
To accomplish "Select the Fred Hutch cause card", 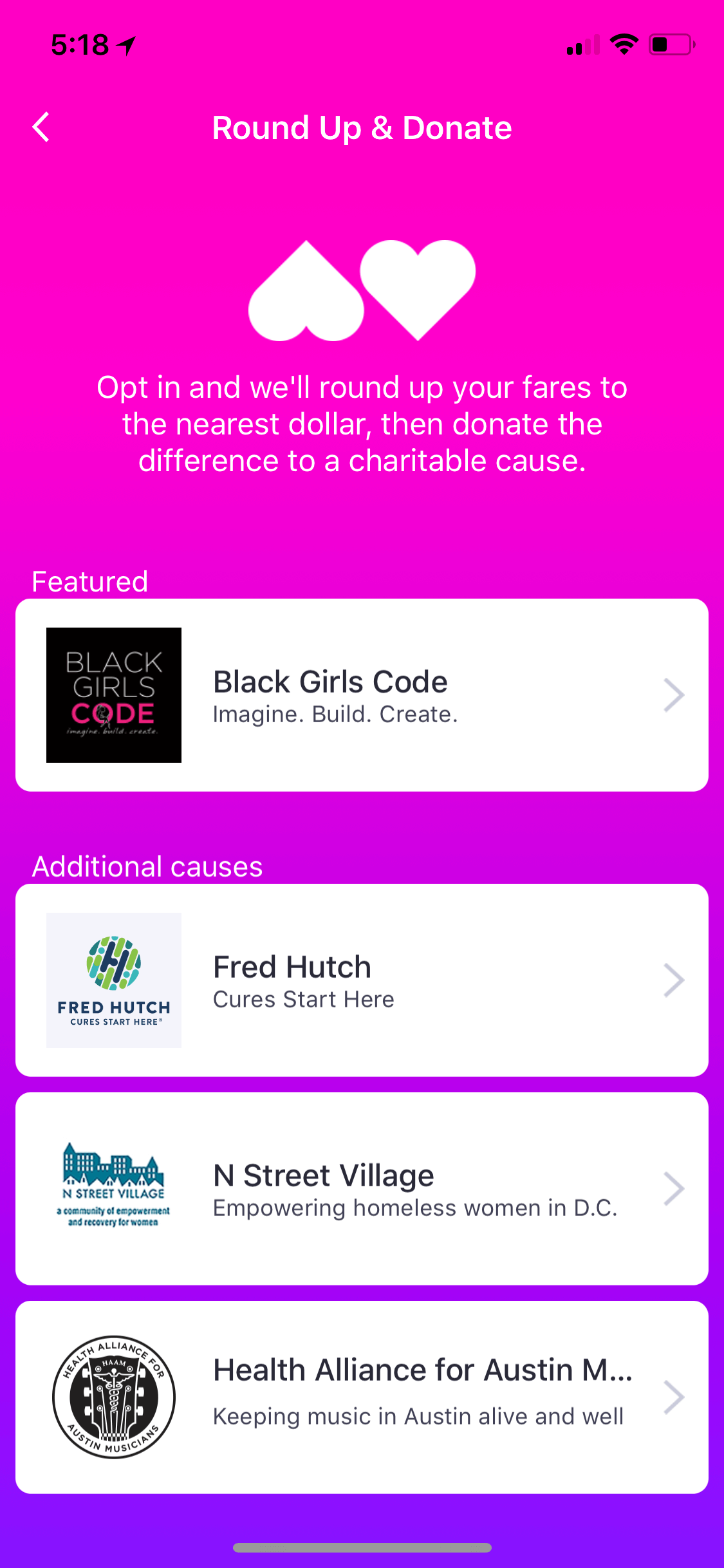I will tap(362, 980).
